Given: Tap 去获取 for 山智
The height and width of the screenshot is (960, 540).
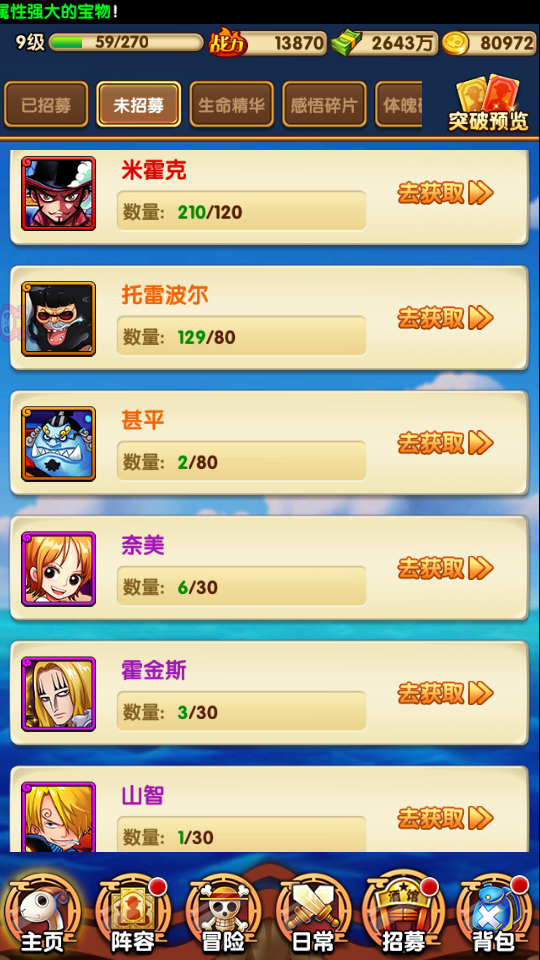Looking at the screenshot, I should (445, 818).
